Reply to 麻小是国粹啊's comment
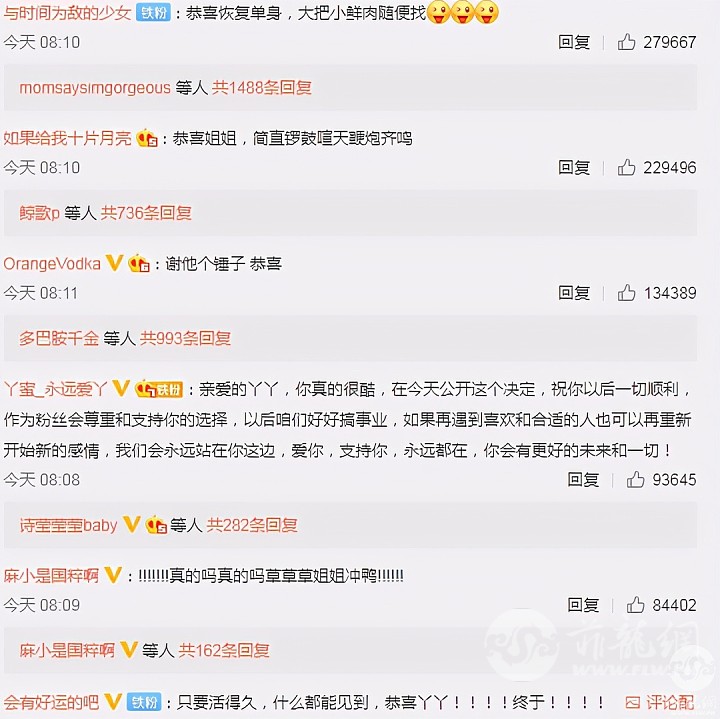Image resolution: width=720 pixels, height=719 pixels. (583, 605)
